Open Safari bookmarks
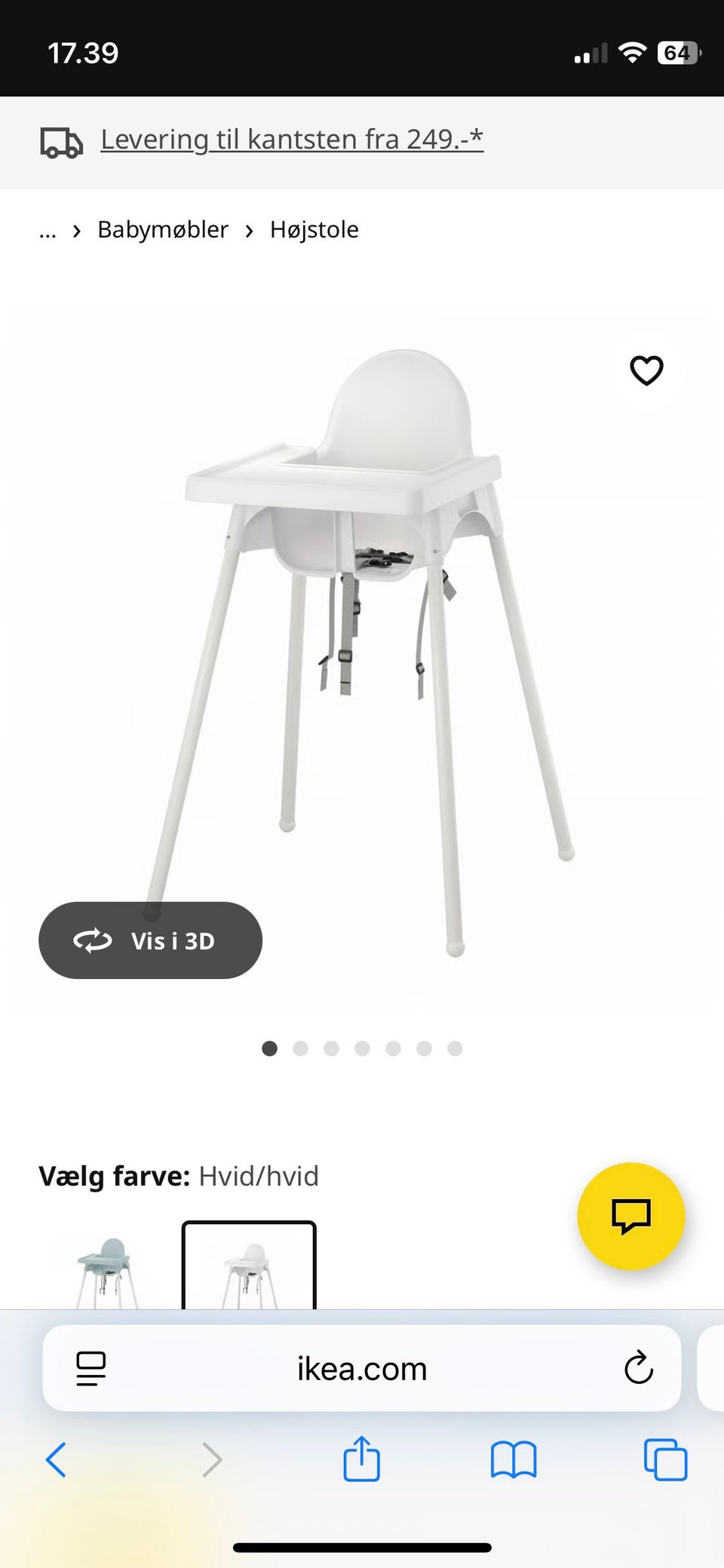The width and height of the screenshot is (724, 1568). point(514,1459)
